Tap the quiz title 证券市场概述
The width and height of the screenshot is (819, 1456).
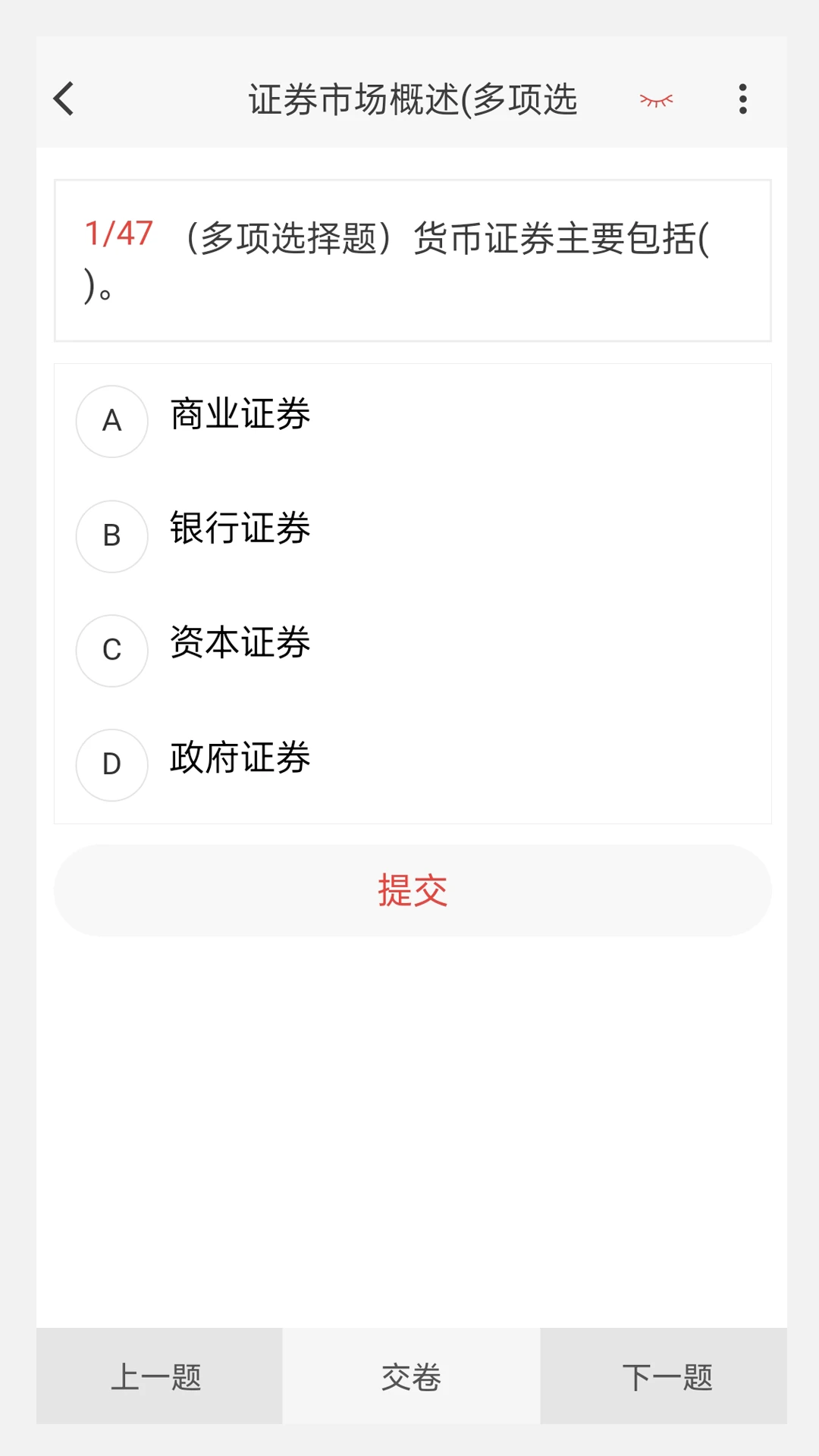pos(412,99)
